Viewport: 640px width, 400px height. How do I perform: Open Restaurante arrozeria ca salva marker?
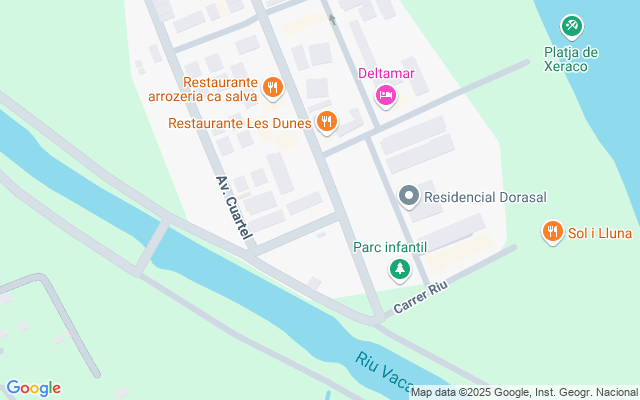point(272,88)
